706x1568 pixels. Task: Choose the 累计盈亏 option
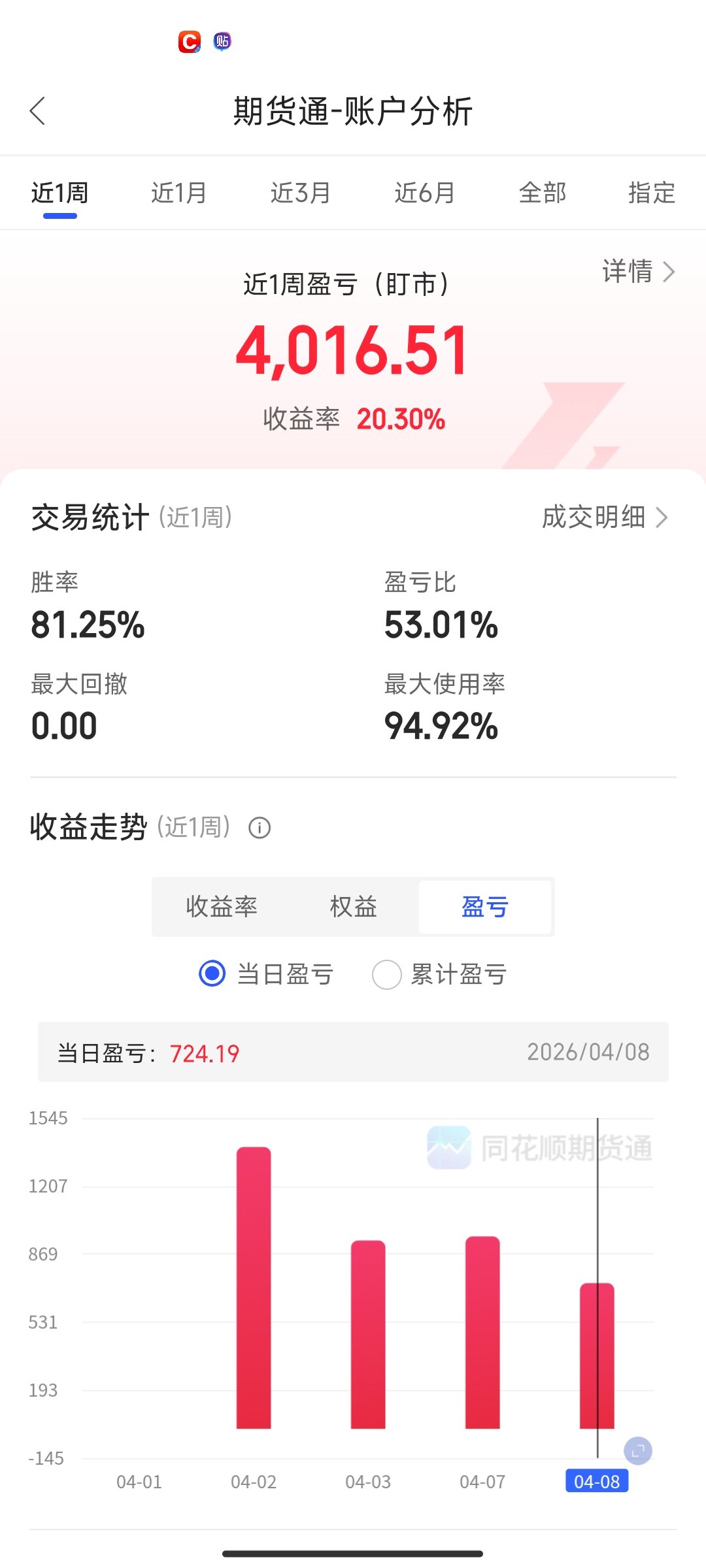point(386,974)
